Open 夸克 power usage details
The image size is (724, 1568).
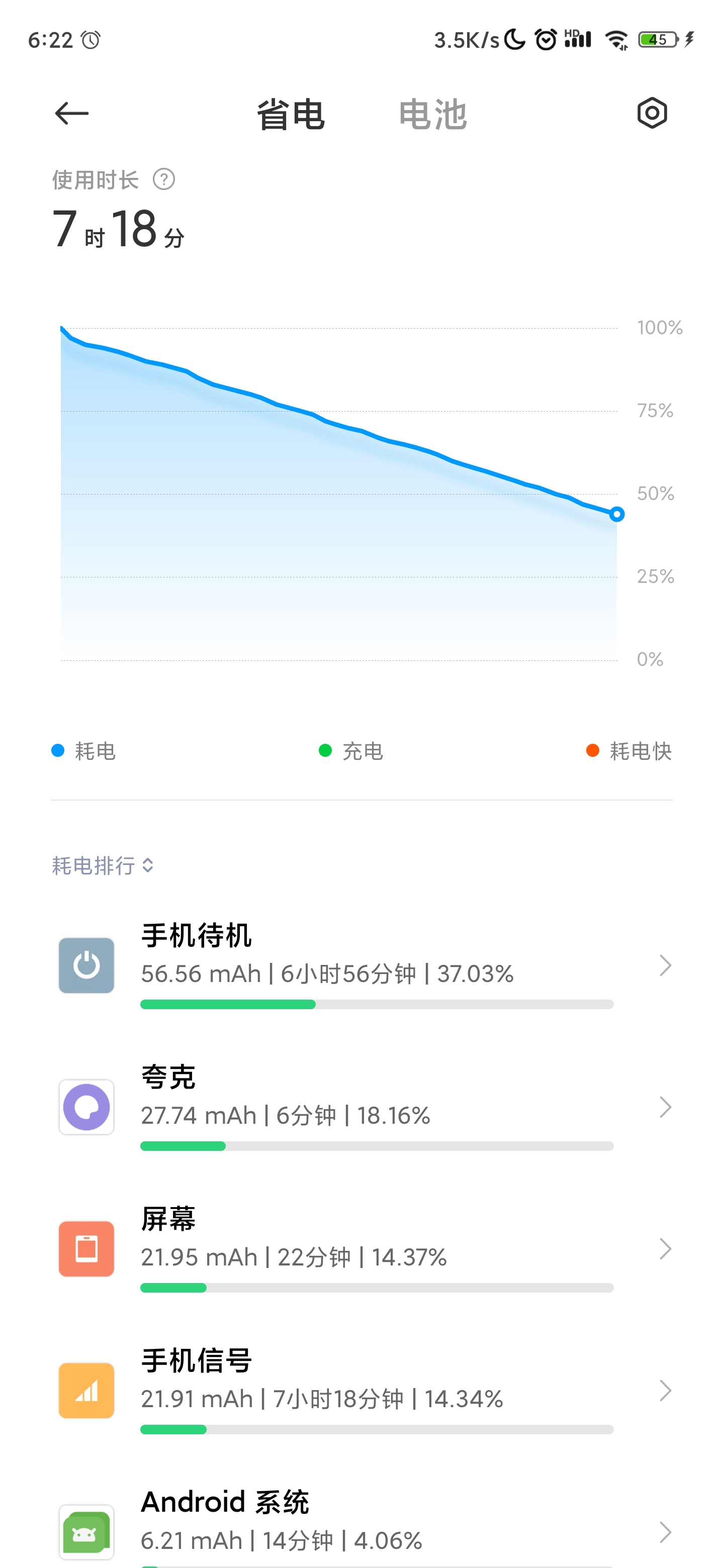(x=361, y=1107)
